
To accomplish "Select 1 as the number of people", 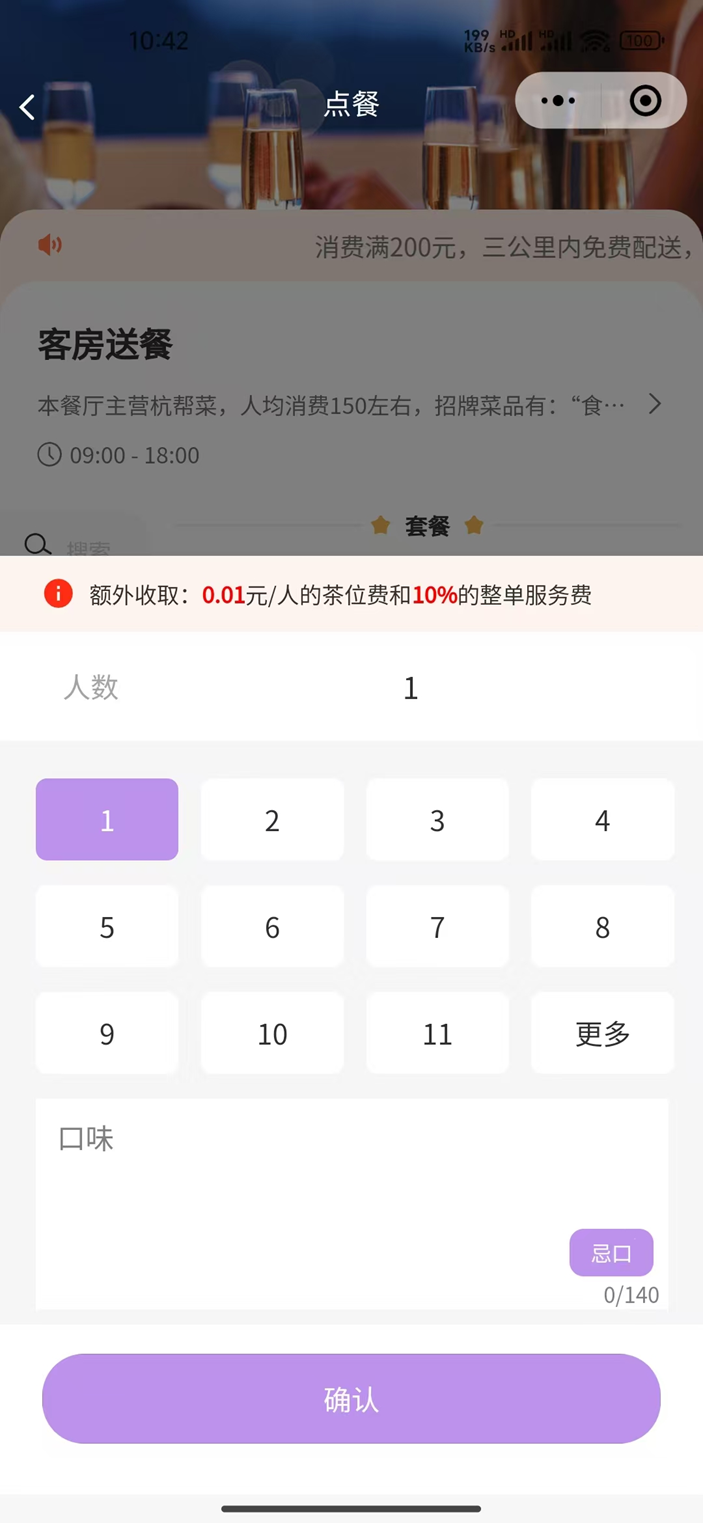I will coord(107,820).
